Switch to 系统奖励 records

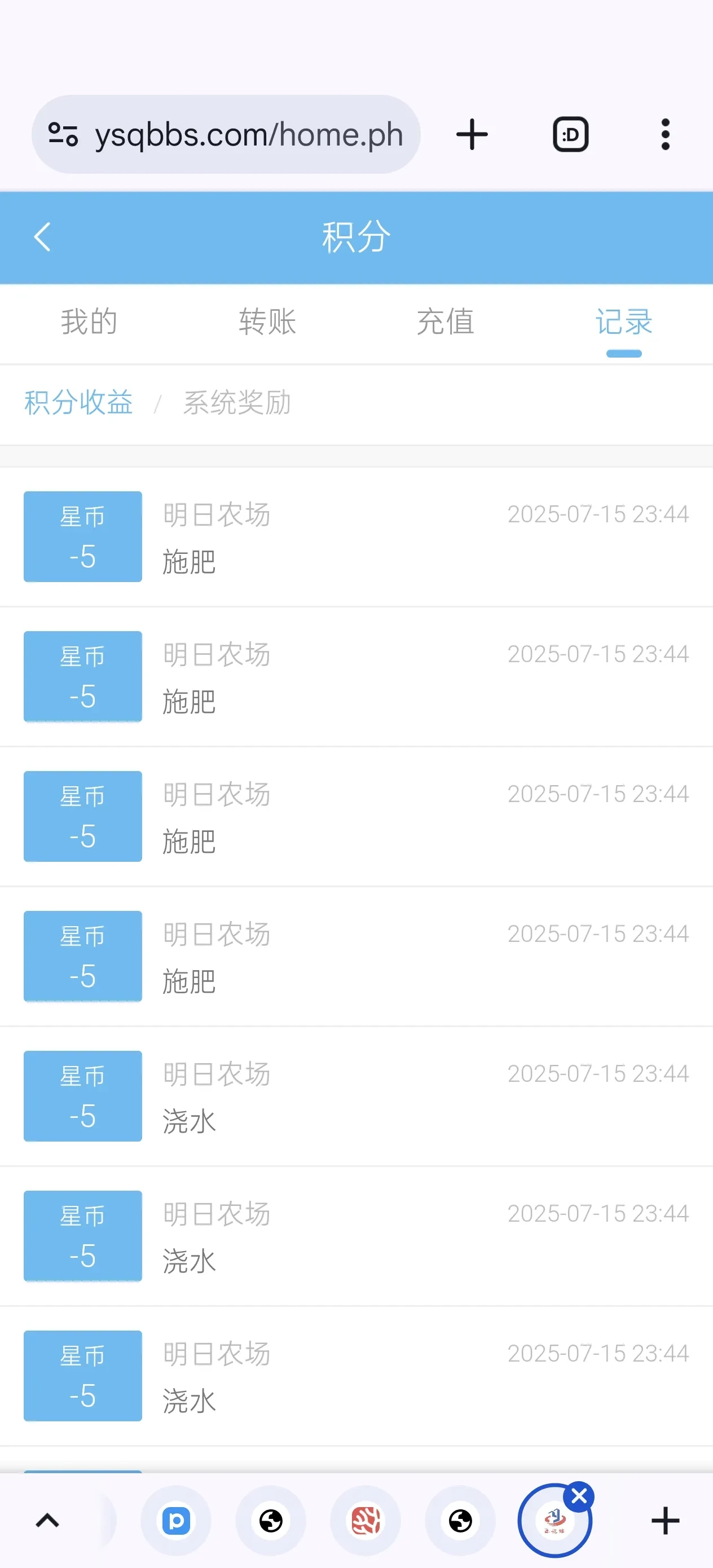[x=237, y=402]
